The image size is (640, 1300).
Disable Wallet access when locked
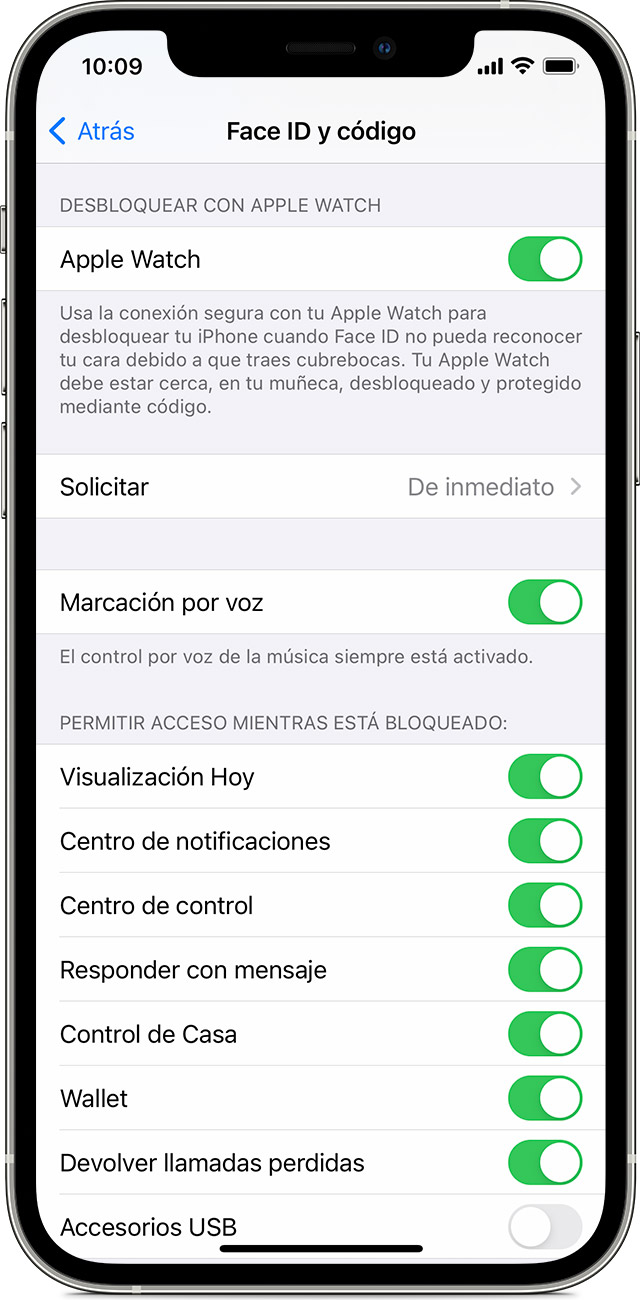(x=545, y=1098)
